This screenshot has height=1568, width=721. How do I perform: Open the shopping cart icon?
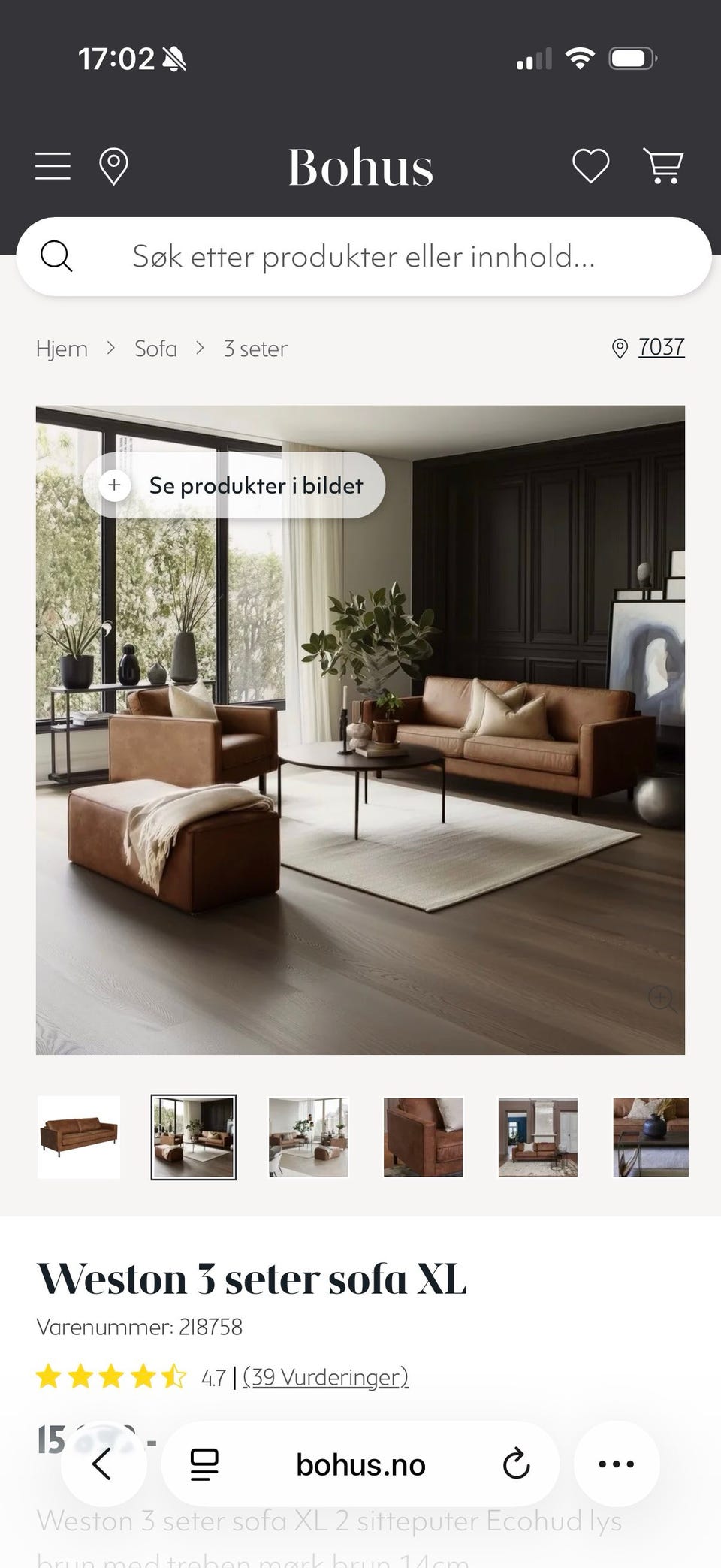pyautogui.click(x=664, y=167)
